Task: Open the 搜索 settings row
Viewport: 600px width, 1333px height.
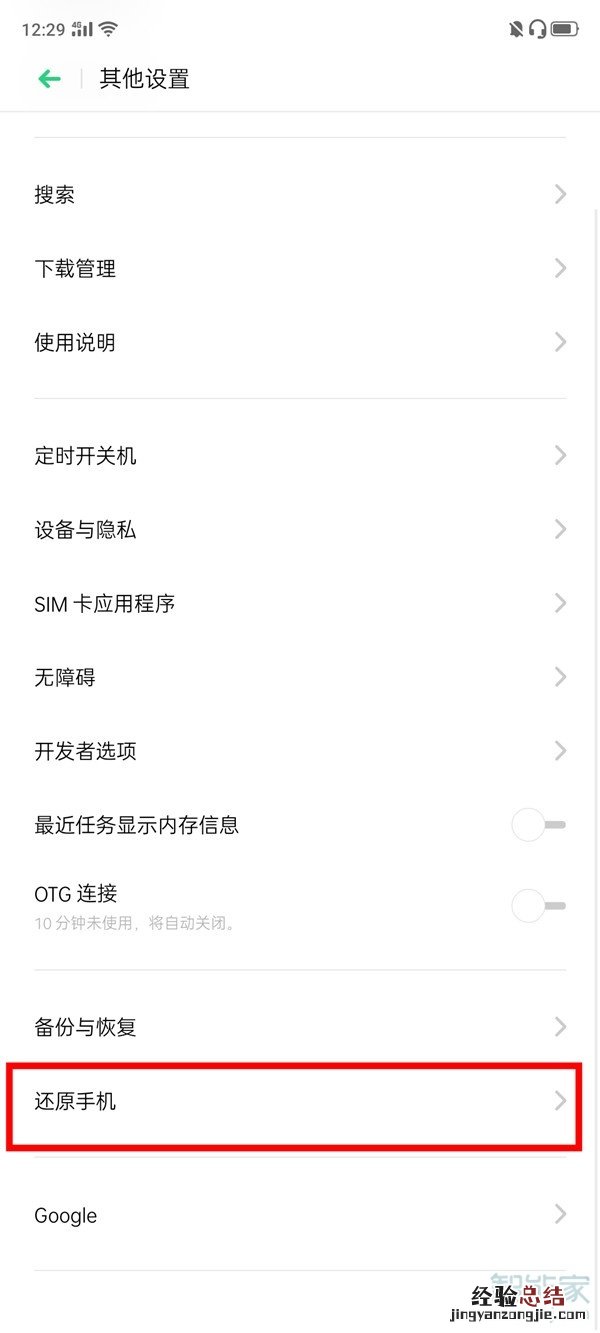Action: [300, 195]
